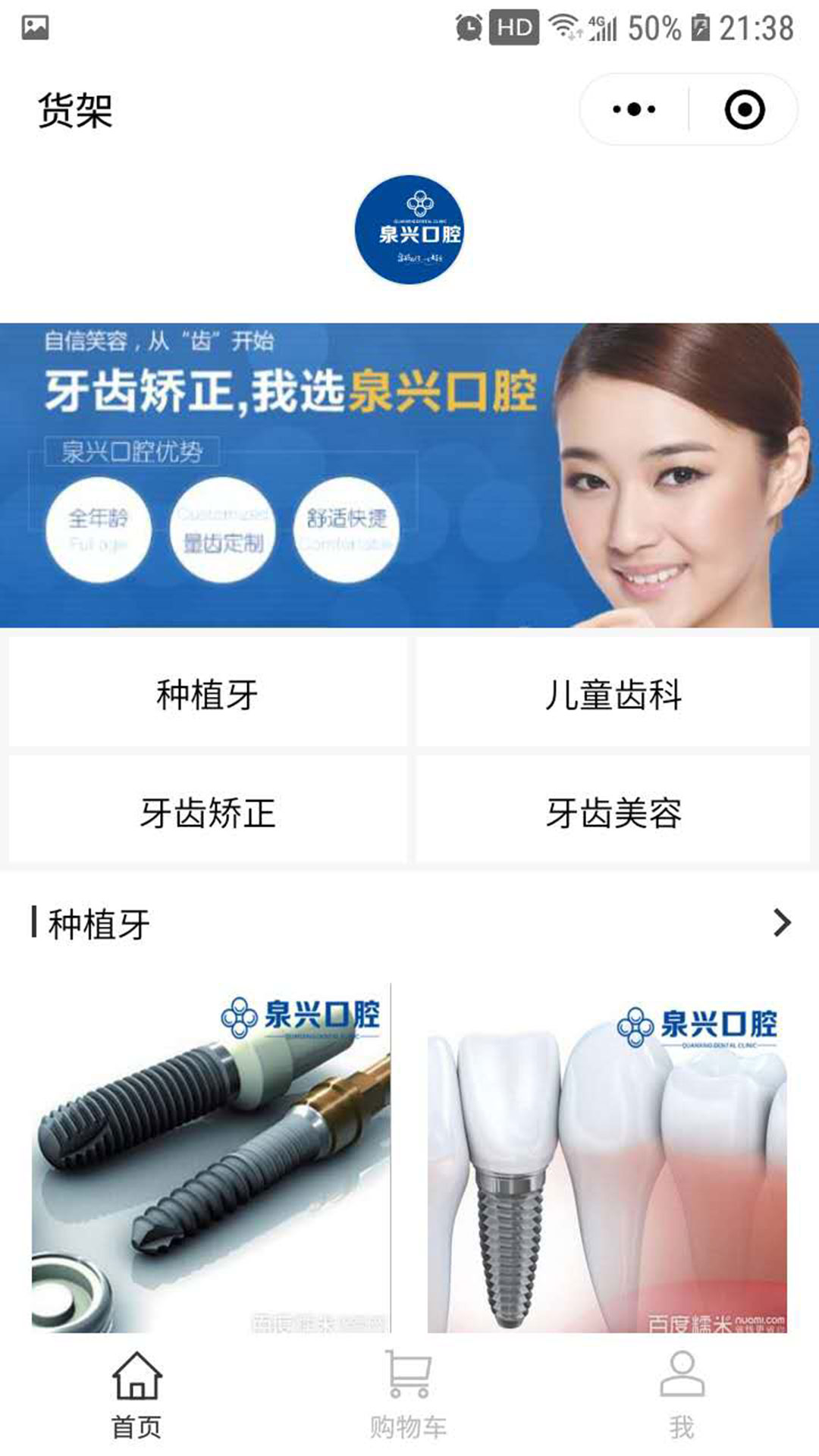Open the 儿童齿科 category
819x1456 pixels.
(x=613, y=694)
